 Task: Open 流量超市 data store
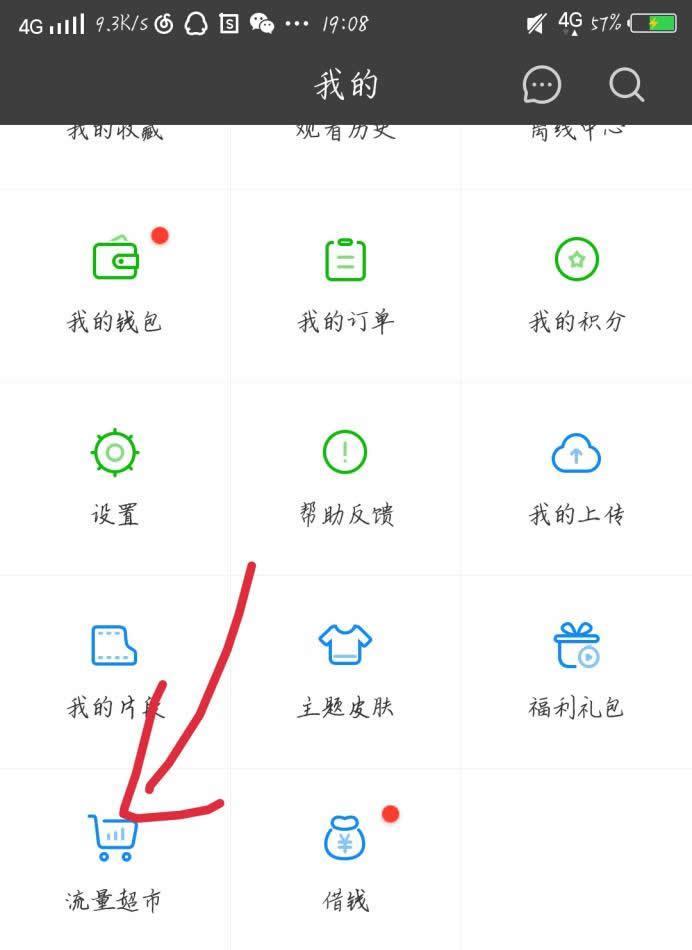[113, 860]
